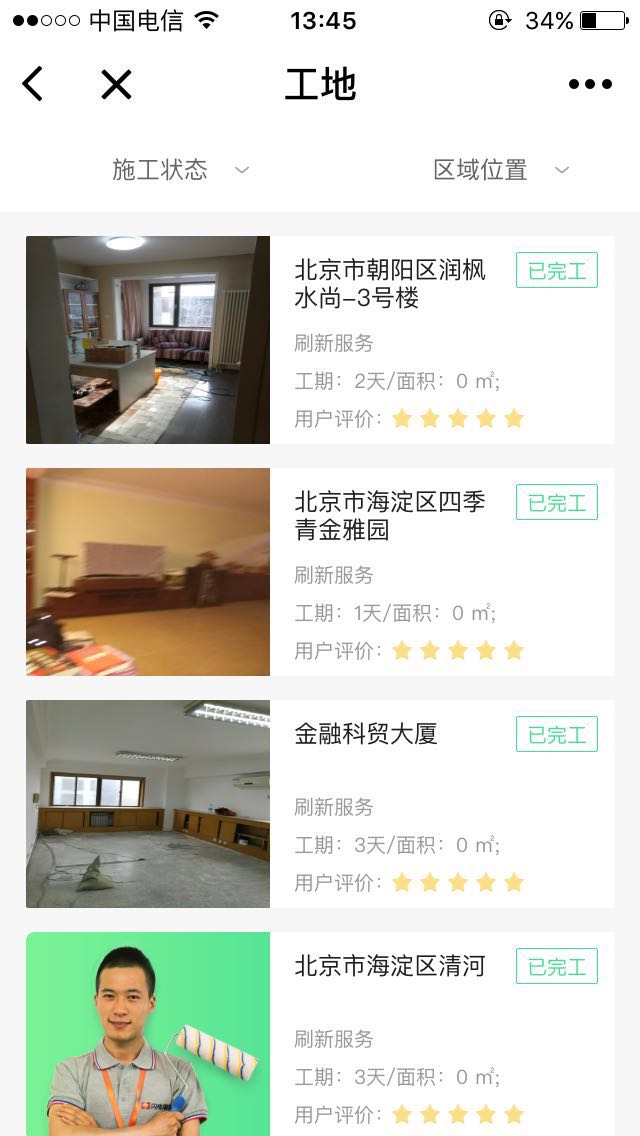Open the three-dot more menu
The image size is (640, 1136).
point(590,85)
